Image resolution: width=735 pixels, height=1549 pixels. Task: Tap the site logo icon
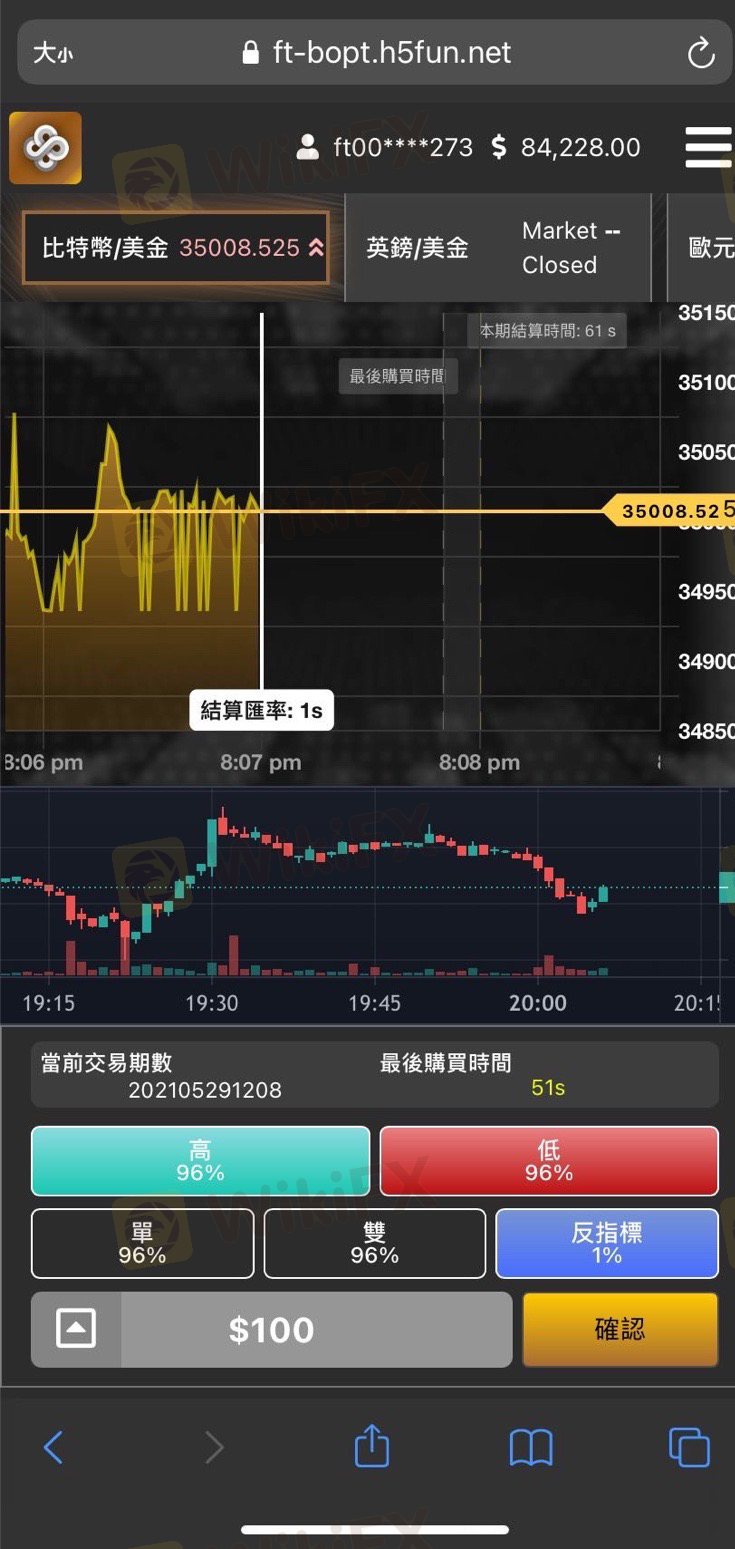[45, 148]
